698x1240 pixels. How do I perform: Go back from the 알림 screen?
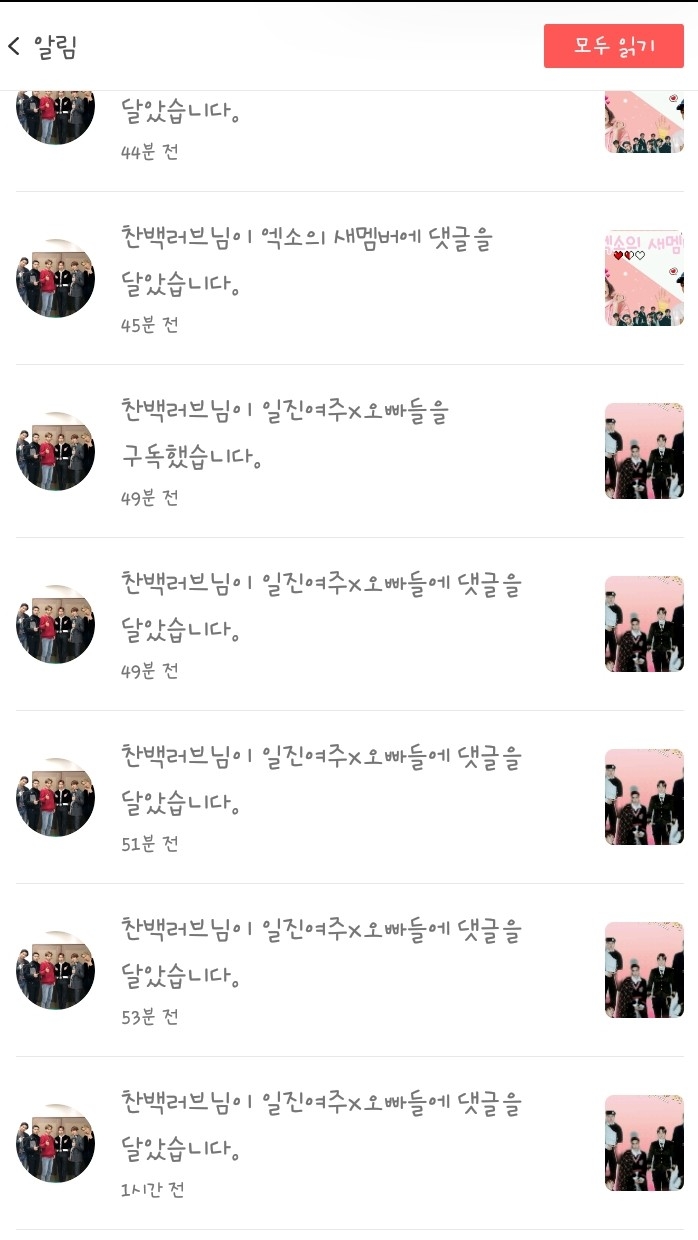point(15,46)
